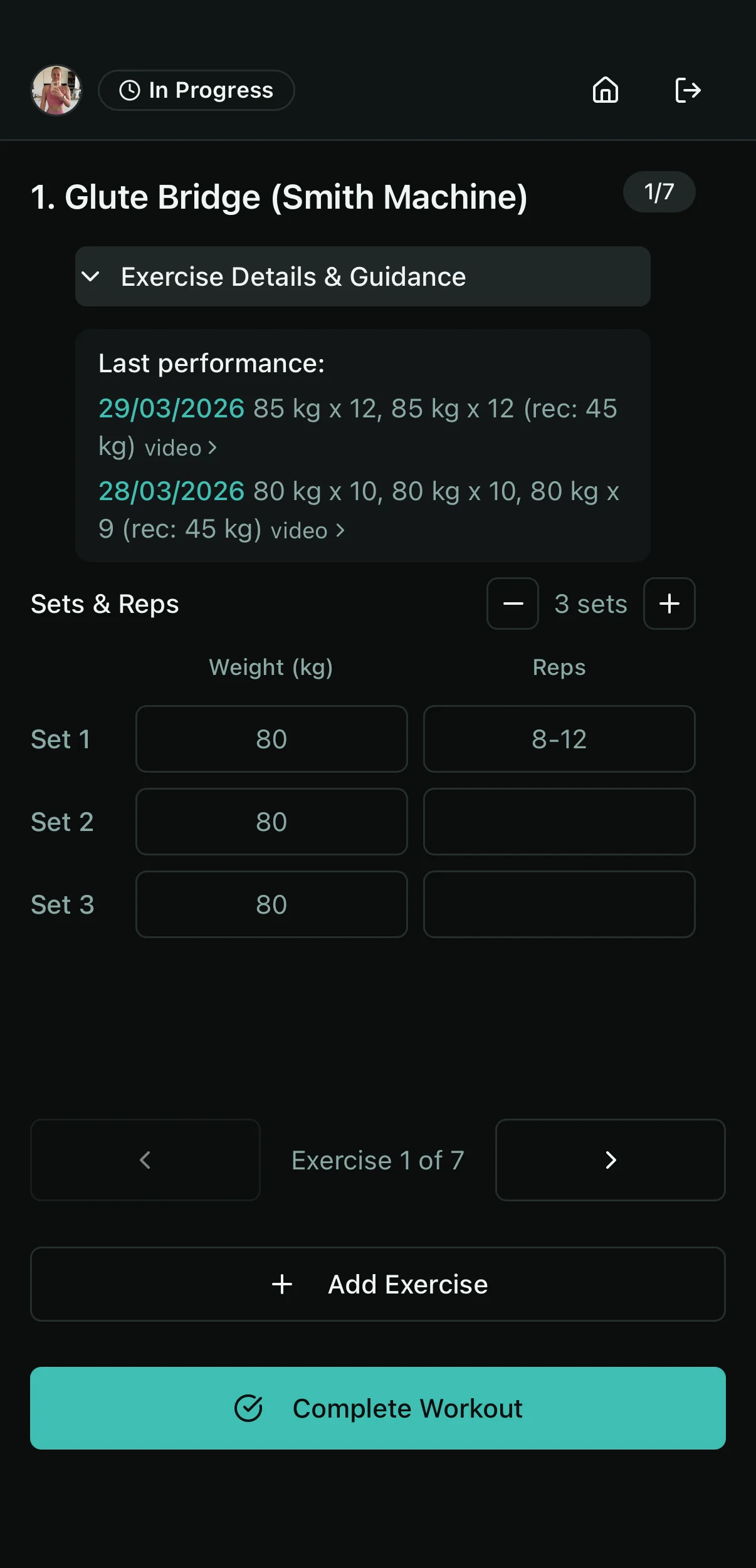Expand Exercise Details & Guidance
The image size is (756, 1568).
click(x=362, y=276)
